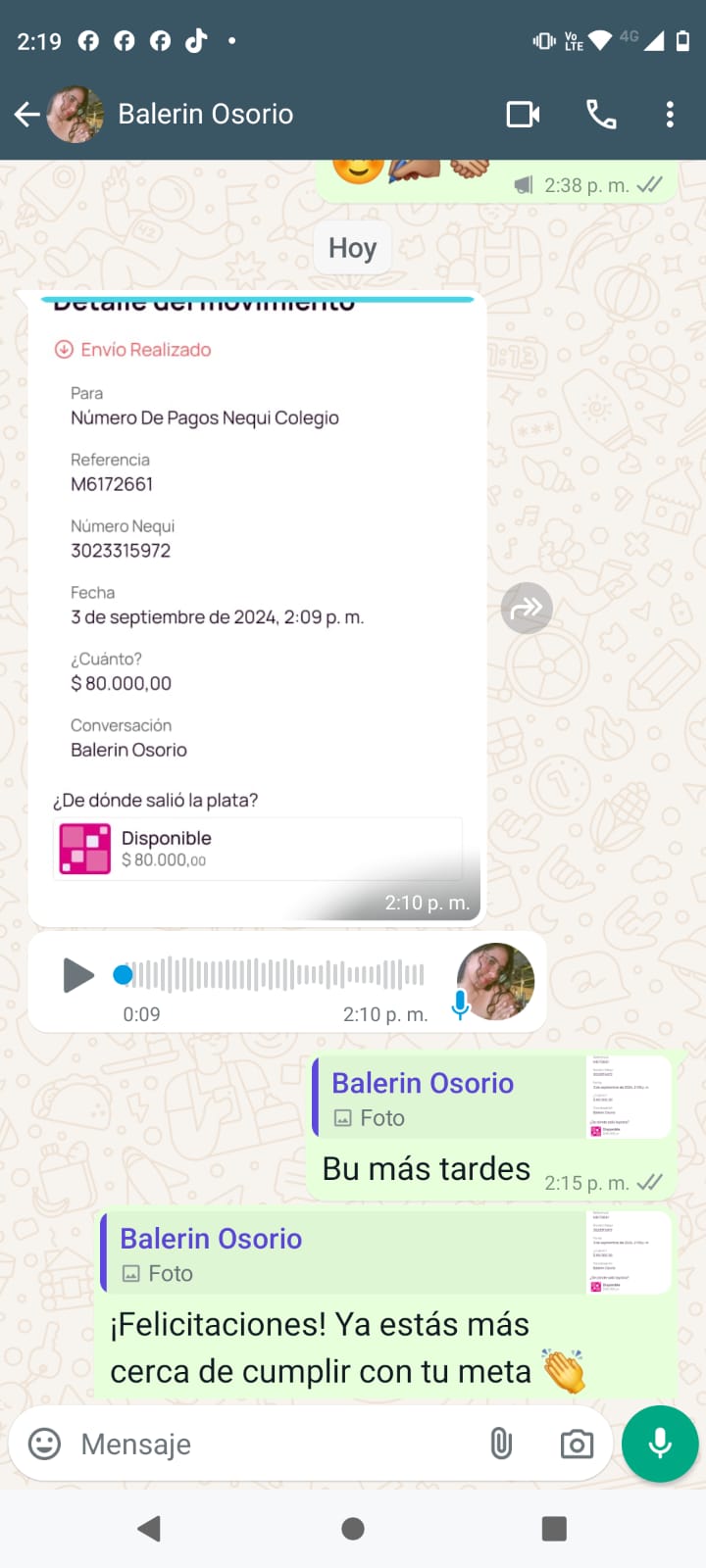706x1568 pixels.
Task: Jump to the photo quoted in the "¡Felicitaciones!" message
Action: pos(386,1254)
